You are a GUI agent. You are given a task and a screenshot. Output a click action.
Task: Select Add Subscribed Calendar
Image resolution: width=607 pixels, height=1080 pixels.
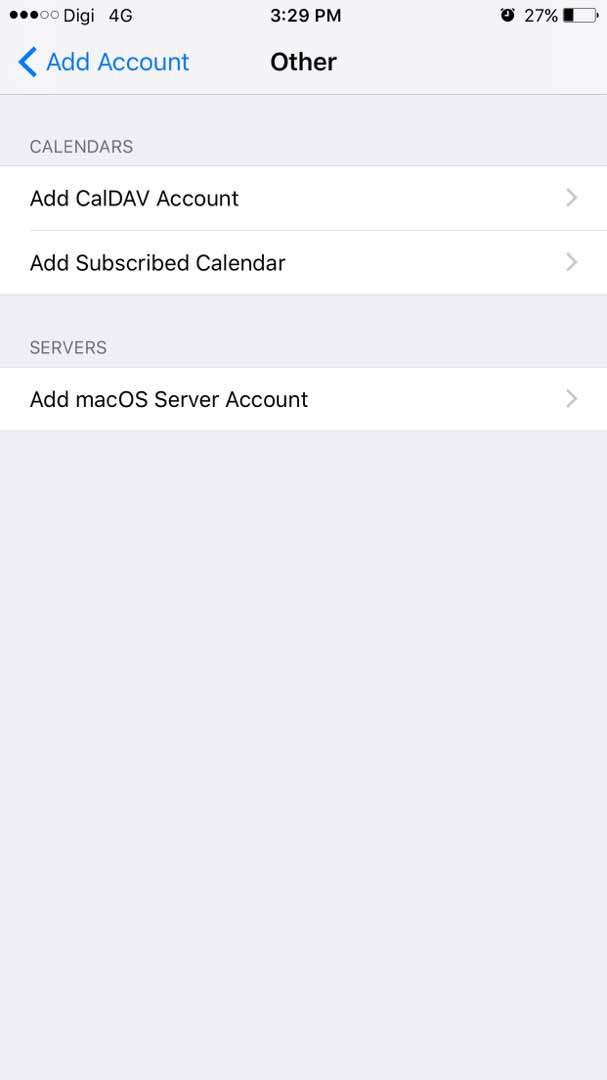click(303, 262)
